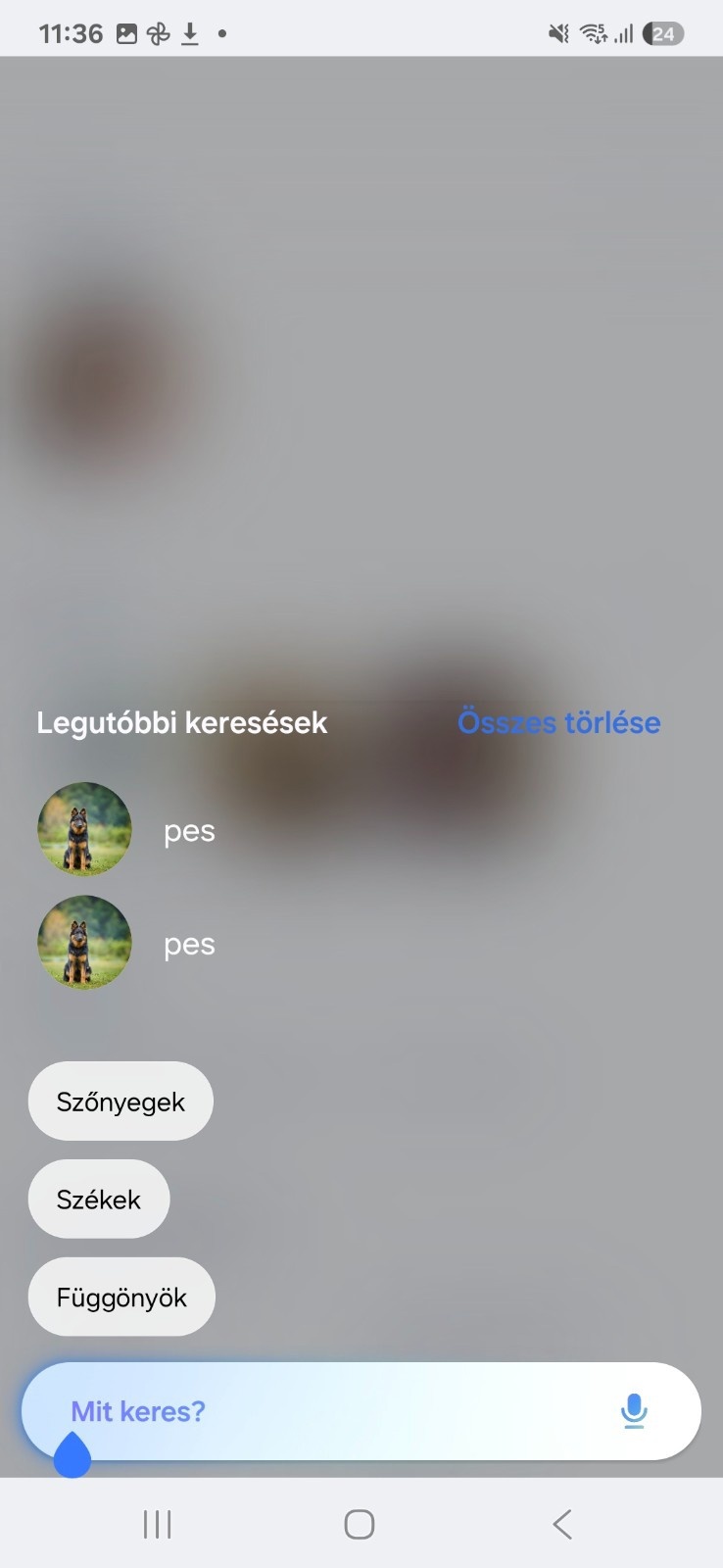Pick the Függönyök suggestion chip
Viewport: 723px width, 1568px height.
[121, 1298]
